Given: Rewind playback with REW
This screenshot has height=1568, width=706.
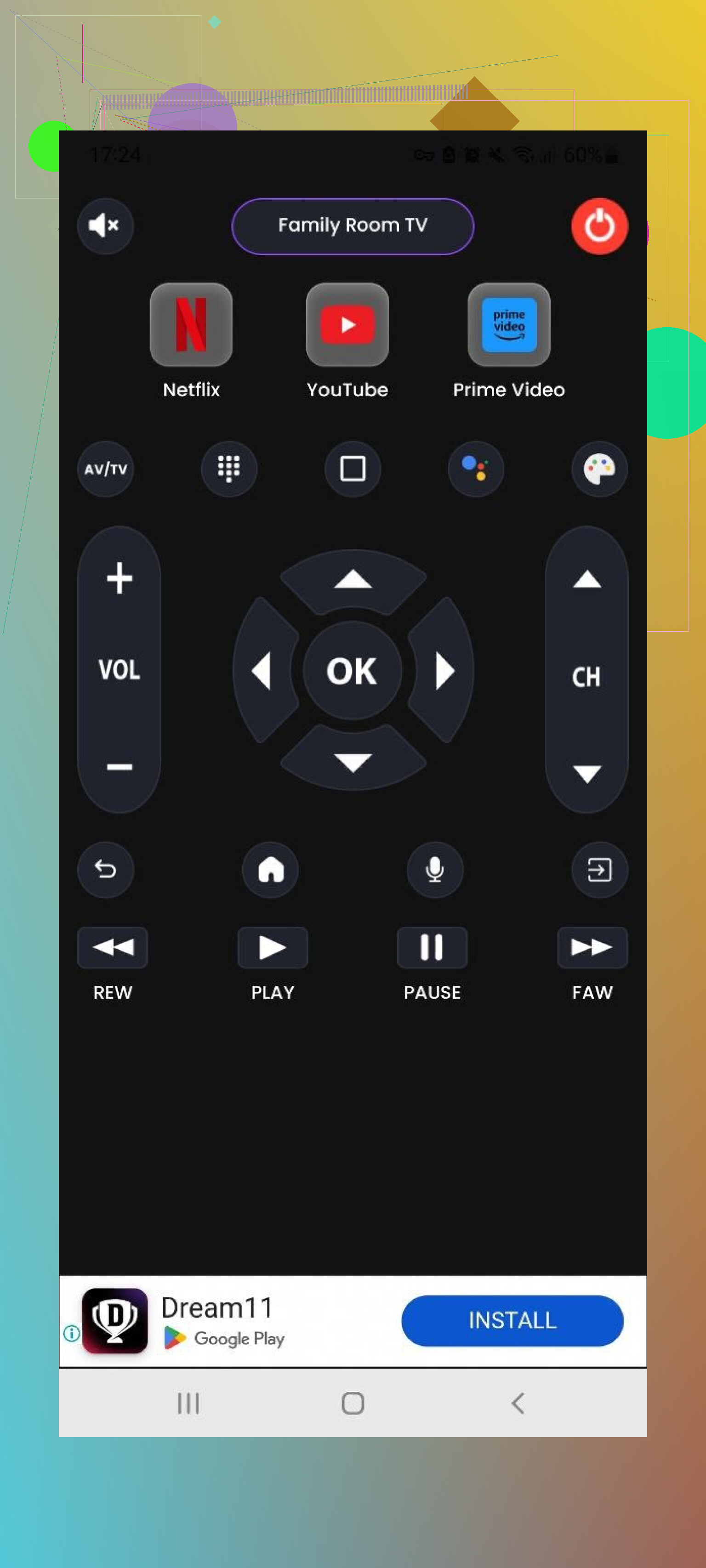Looking at the screenshot, I should (x=113, y=947).
